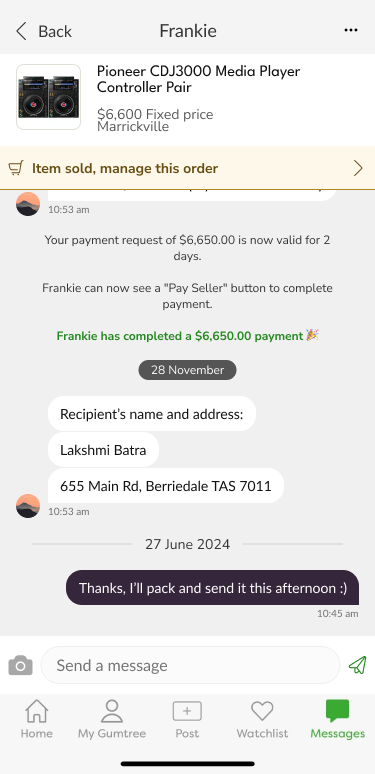Go back to the messages list
Screen dimensions: 375x774
pyautogui.click(x=43, y=31)
